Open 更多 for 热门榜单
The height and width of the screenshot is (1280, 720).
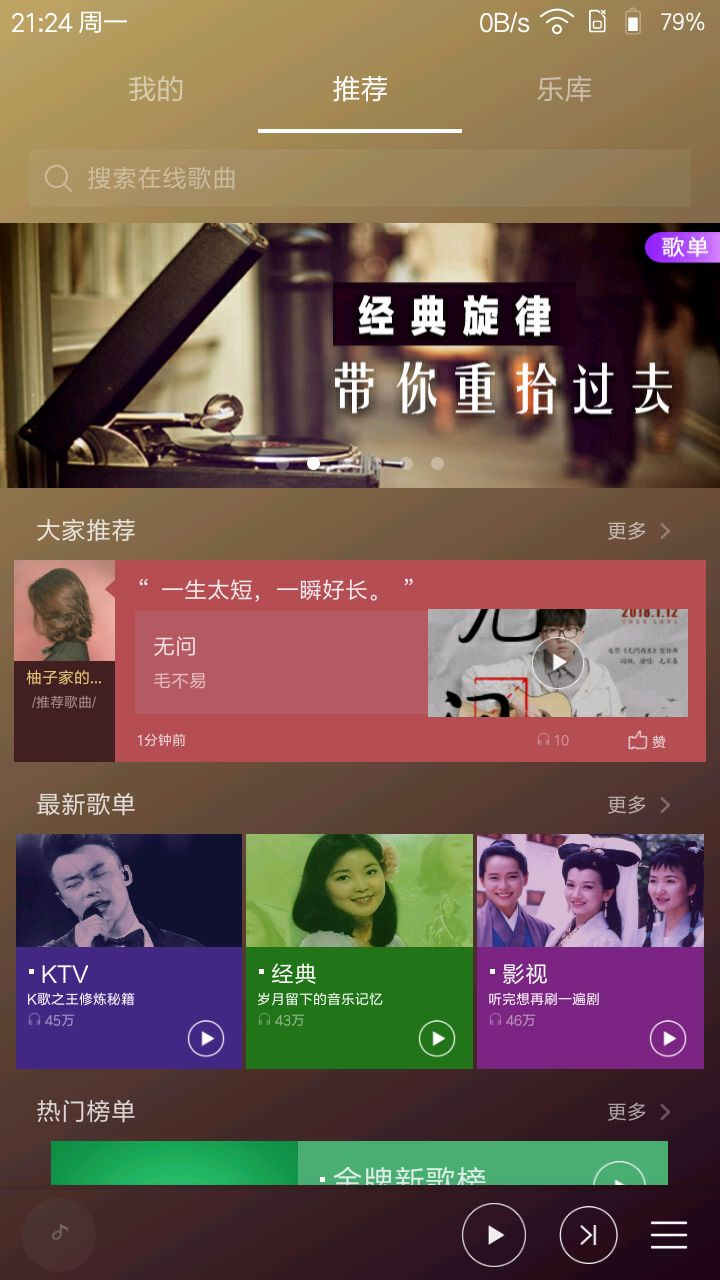[x=638, y=1112]
